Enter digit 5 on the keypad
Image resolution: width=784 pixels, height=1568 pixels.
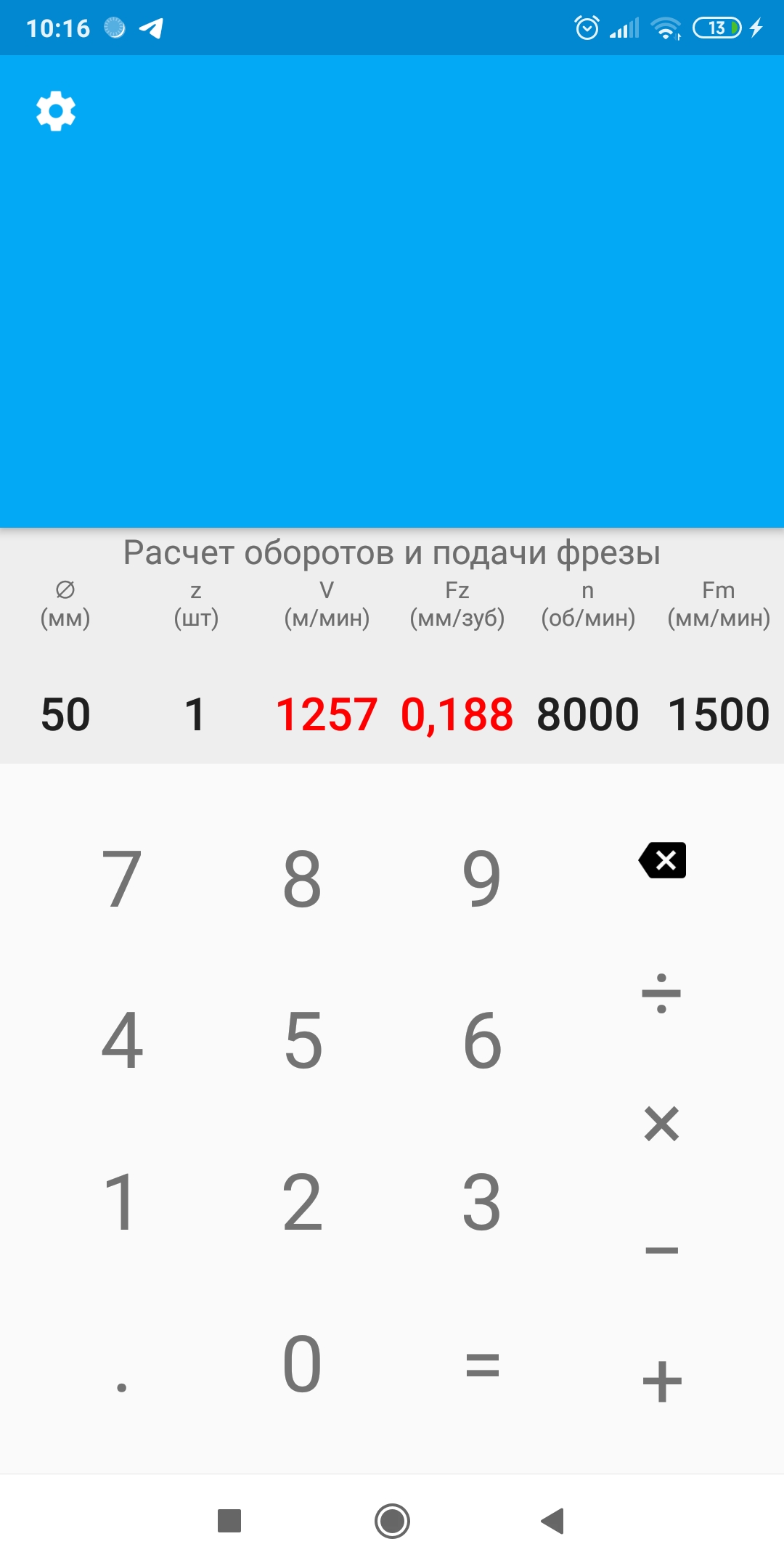(x=303, y=1040)
